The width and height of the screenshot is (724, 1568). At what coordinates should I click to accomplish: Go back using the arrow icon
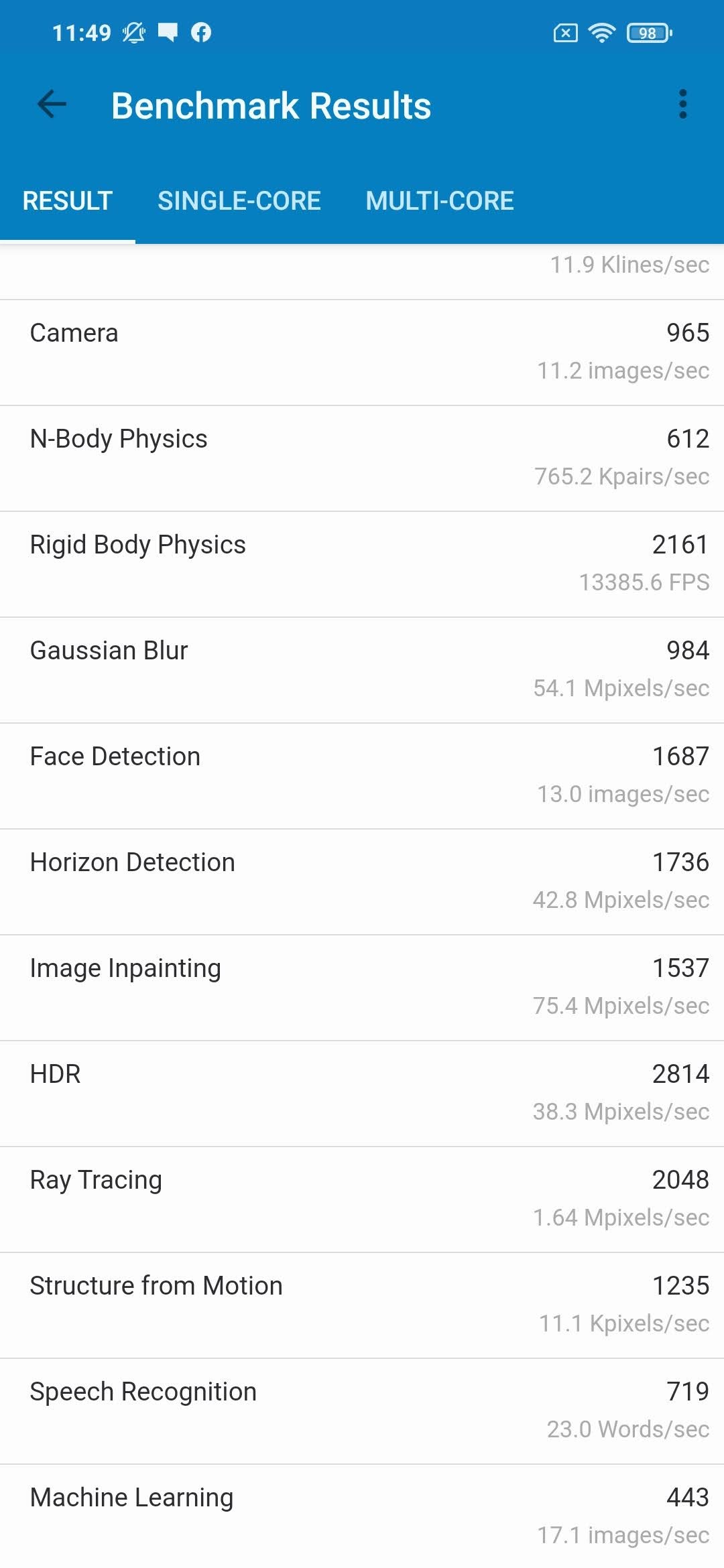click(x=52, y=105)
